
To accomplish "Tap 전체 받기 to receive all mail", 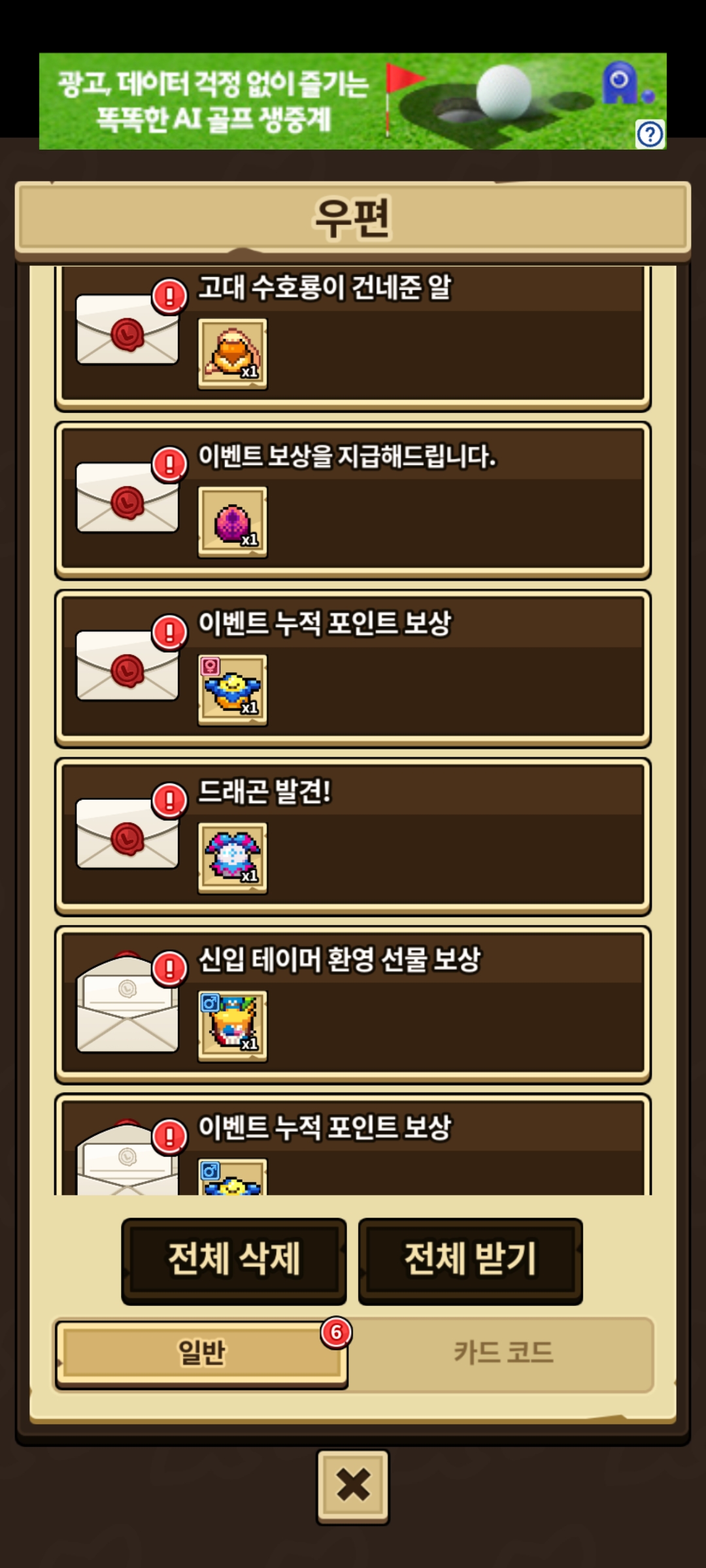I will (470, 1260).
